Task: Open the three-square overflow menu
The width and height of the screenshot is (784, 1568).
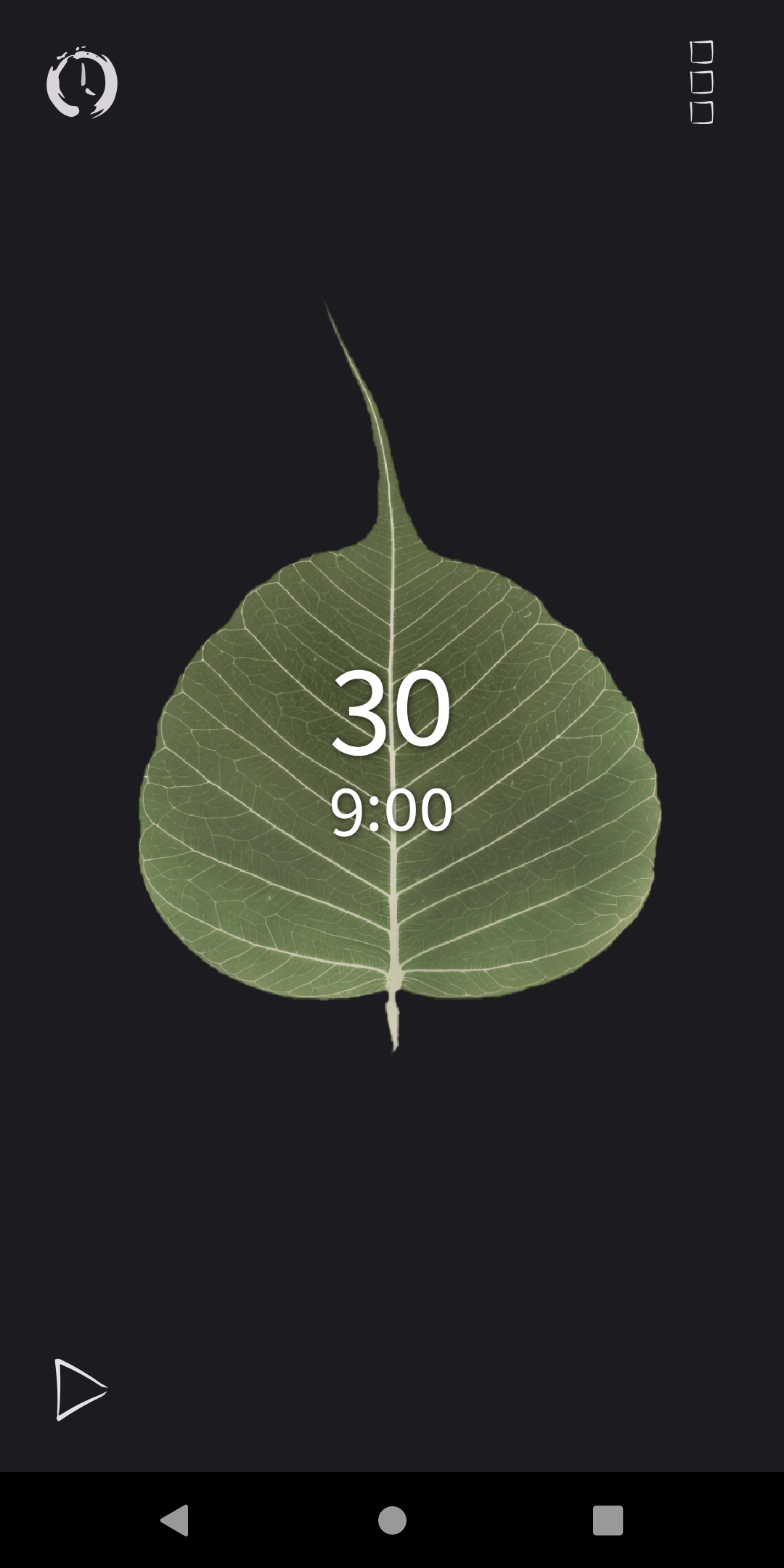Action: (701, 82)
